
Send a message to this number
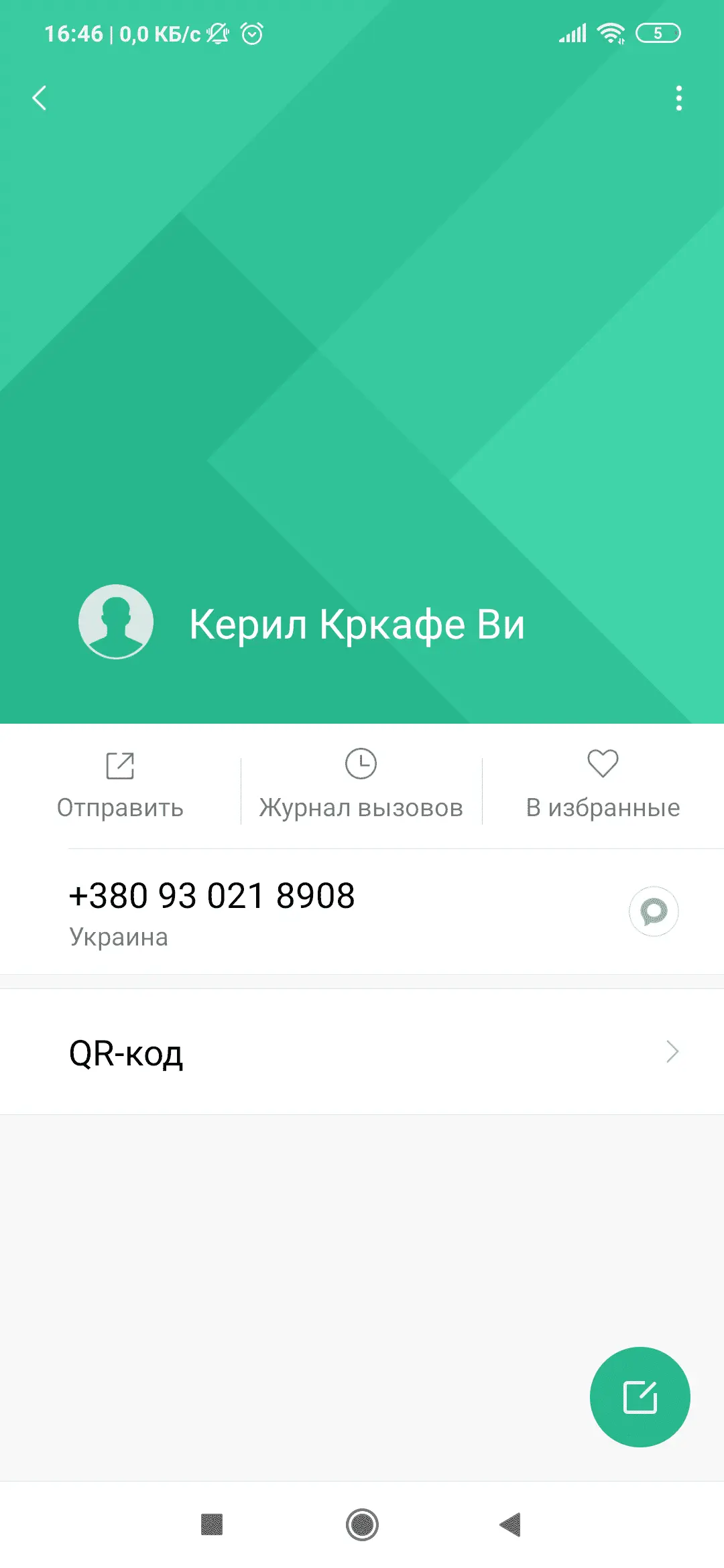(x=654, y=911)
